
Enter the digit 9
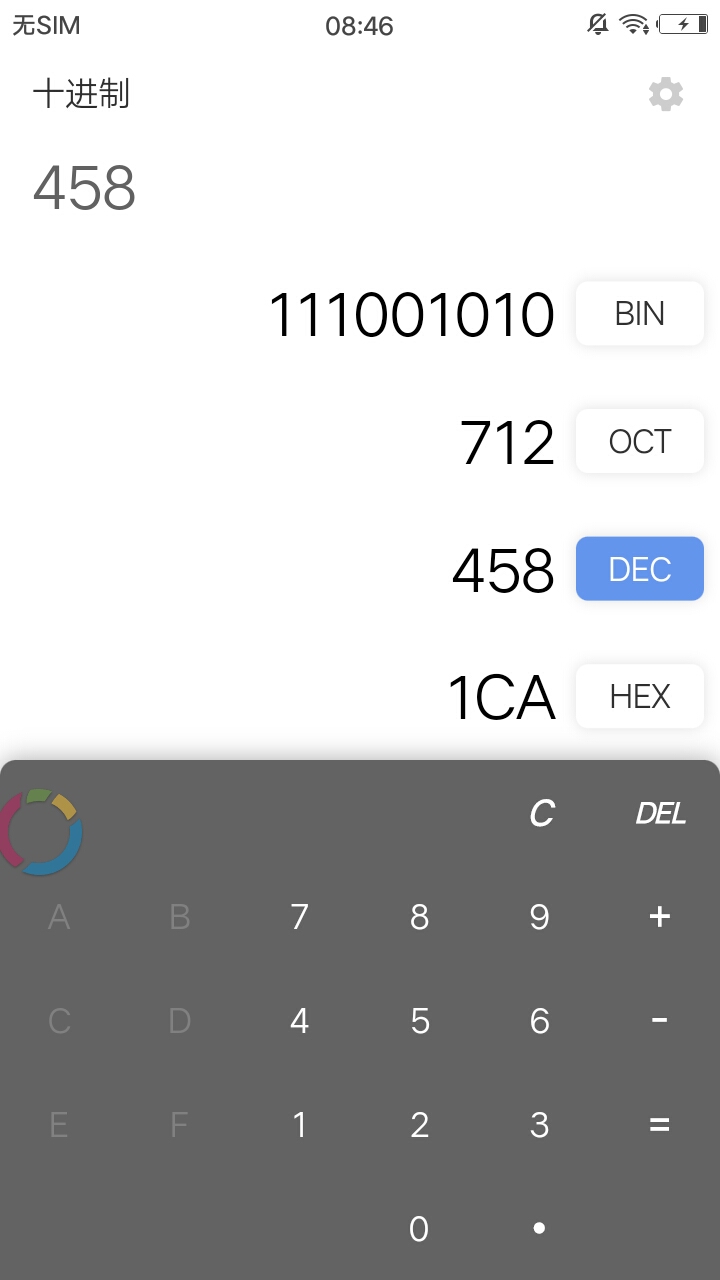(540, 917)
